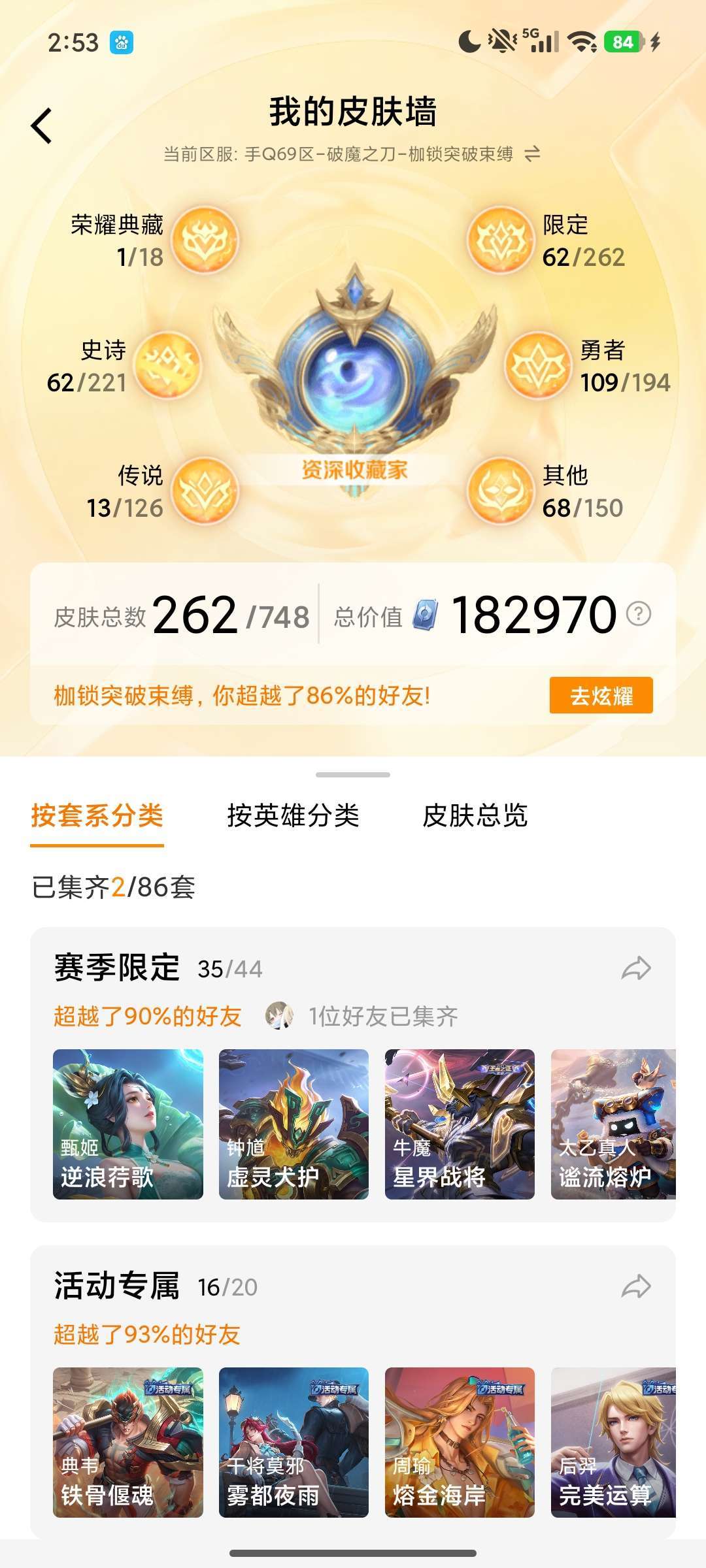Open 典韦 铁骨偃魂 skin card
This screenshot has width=706, height=1568.
[x=128, y=1442]
